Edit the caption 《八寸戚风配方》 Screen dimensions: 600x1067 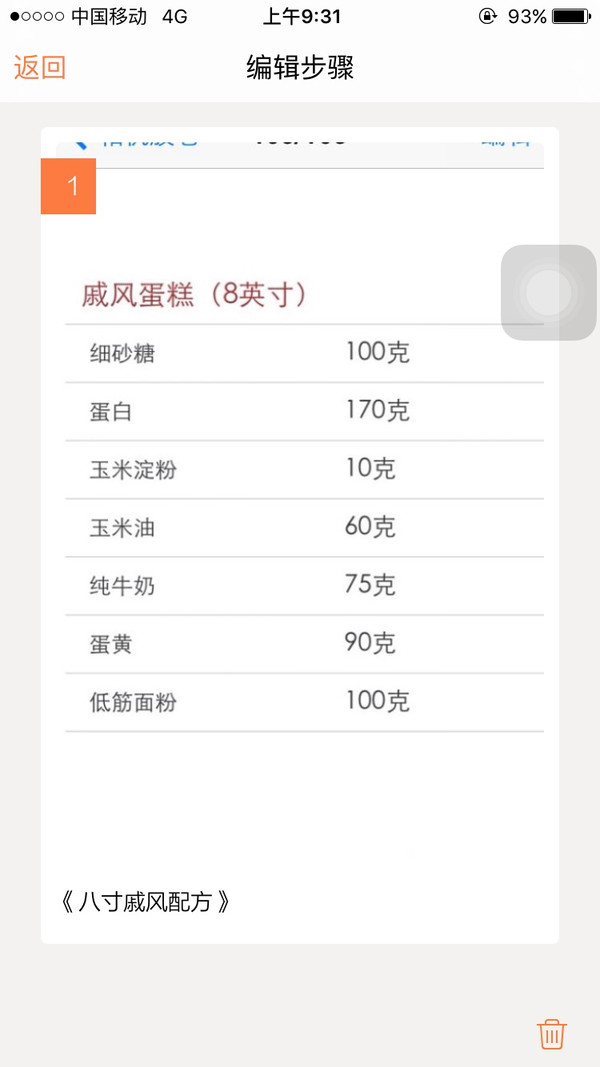point(146,902)
